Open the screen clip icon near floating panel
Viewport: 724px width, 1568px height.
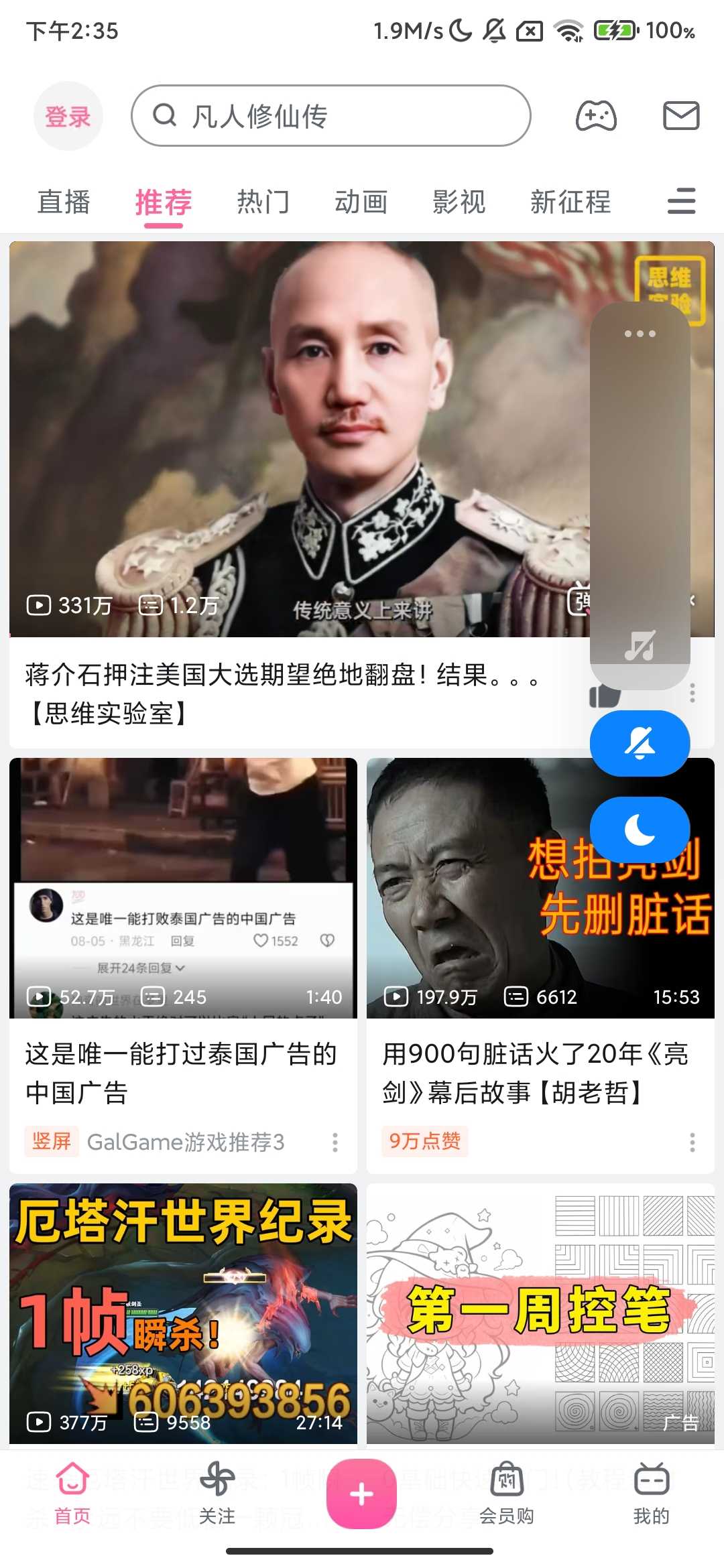point(605,697)
